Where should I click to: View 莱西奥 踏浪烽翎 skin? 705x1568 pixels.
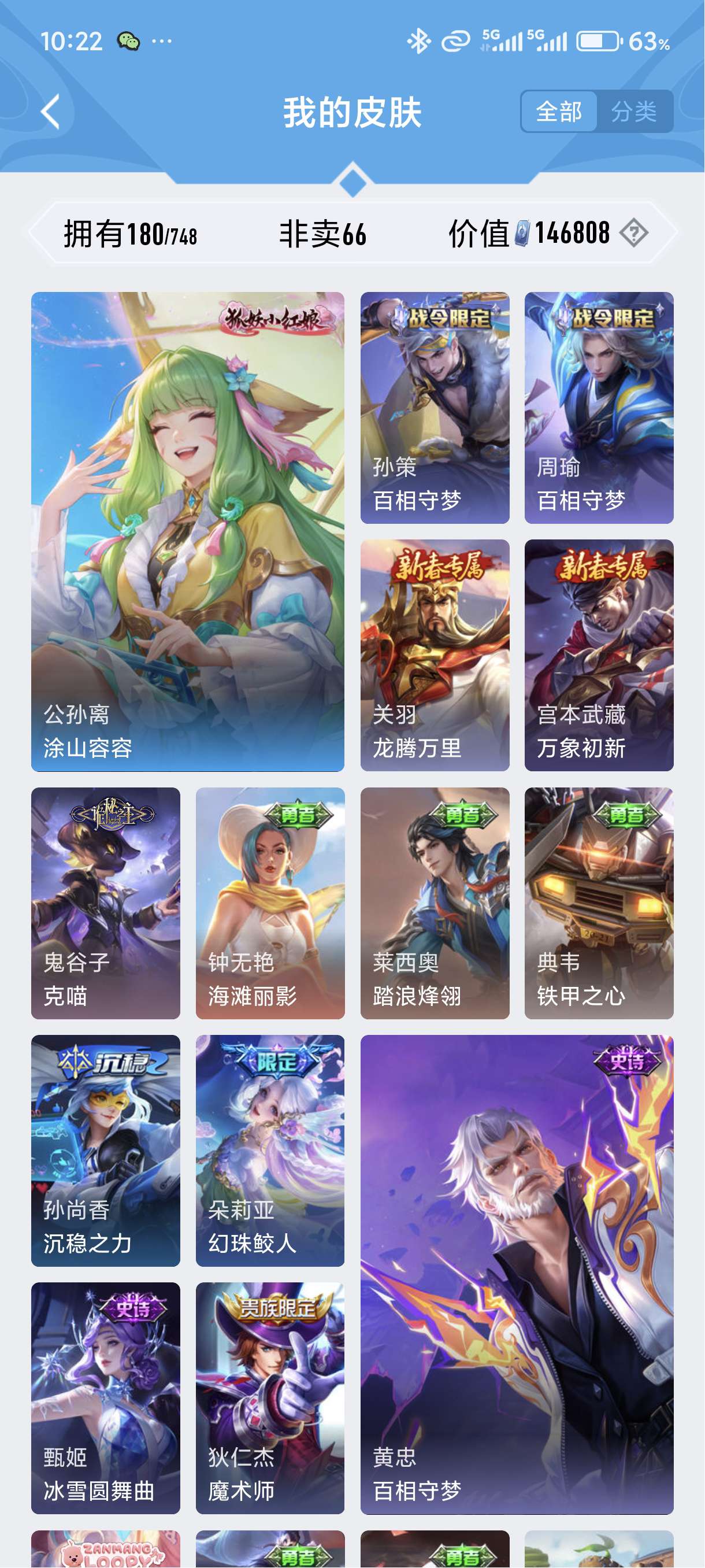[435, 903]
